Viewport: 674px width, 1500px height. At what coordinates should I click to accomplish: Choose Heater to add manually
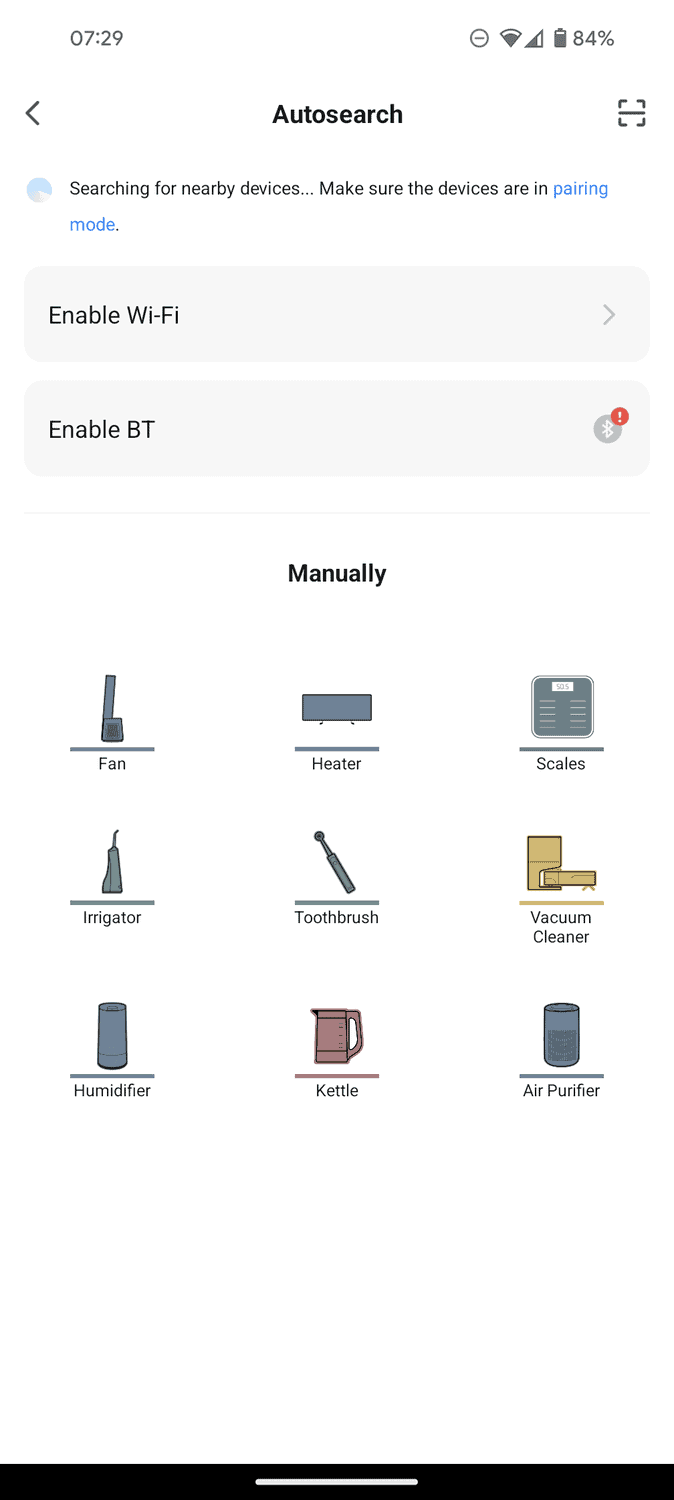pos(337,720)
